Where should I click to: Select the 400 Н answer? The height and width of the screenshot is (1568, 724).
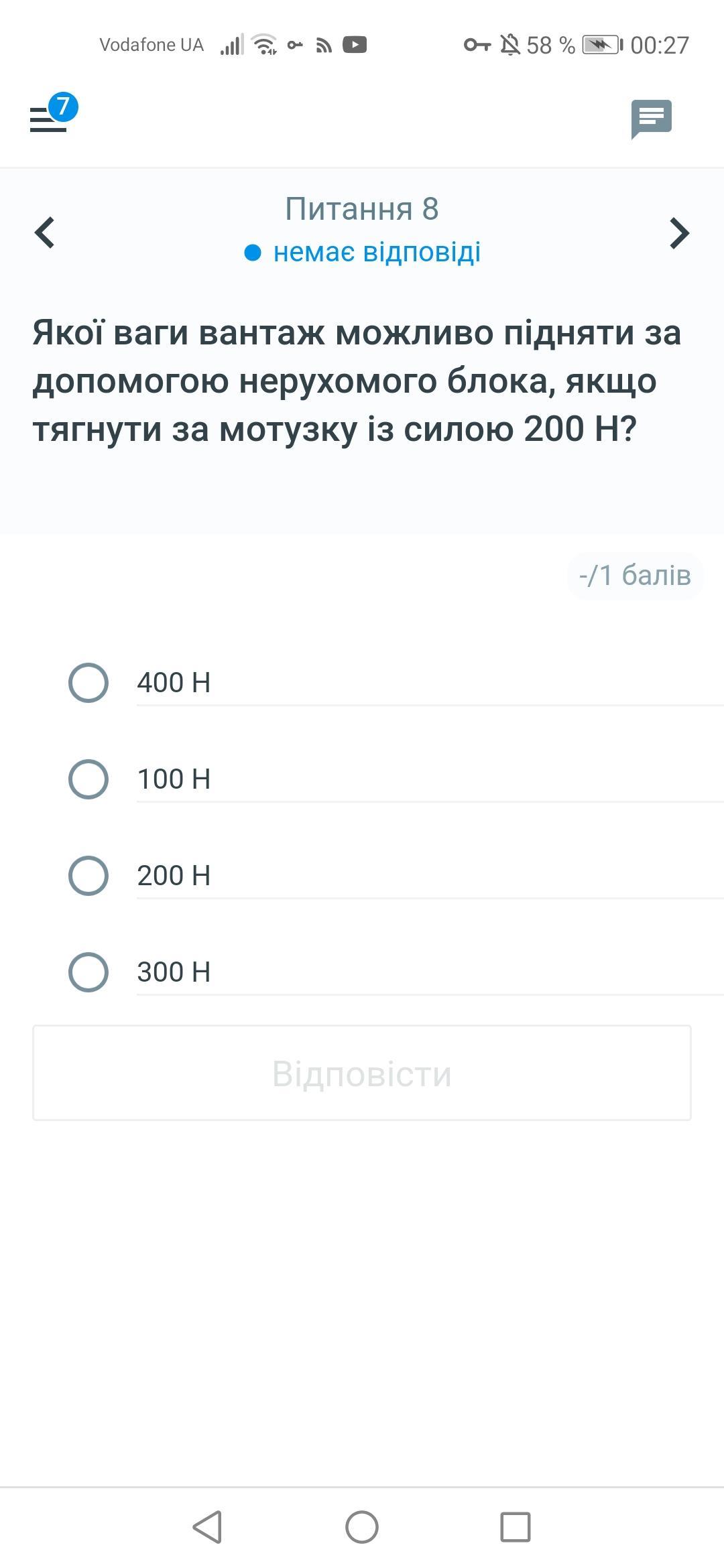click(88, 683)
